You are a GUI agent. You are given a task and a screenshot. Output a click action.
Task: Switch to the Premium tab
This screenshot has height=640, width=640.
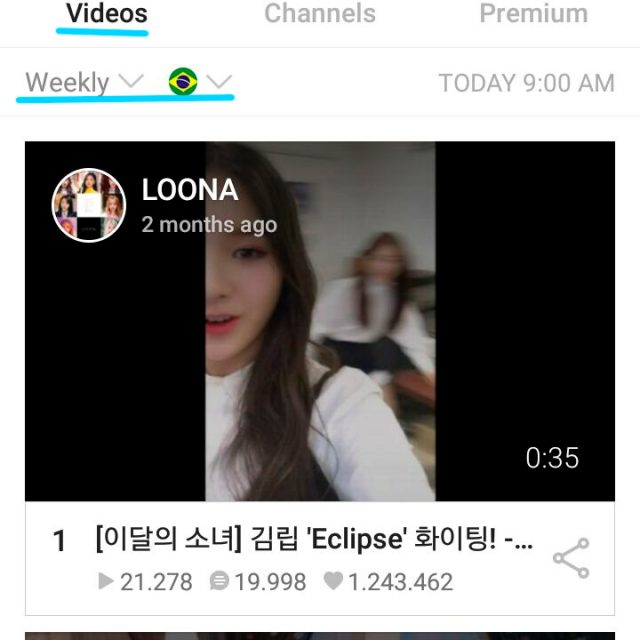pos(533,14)
